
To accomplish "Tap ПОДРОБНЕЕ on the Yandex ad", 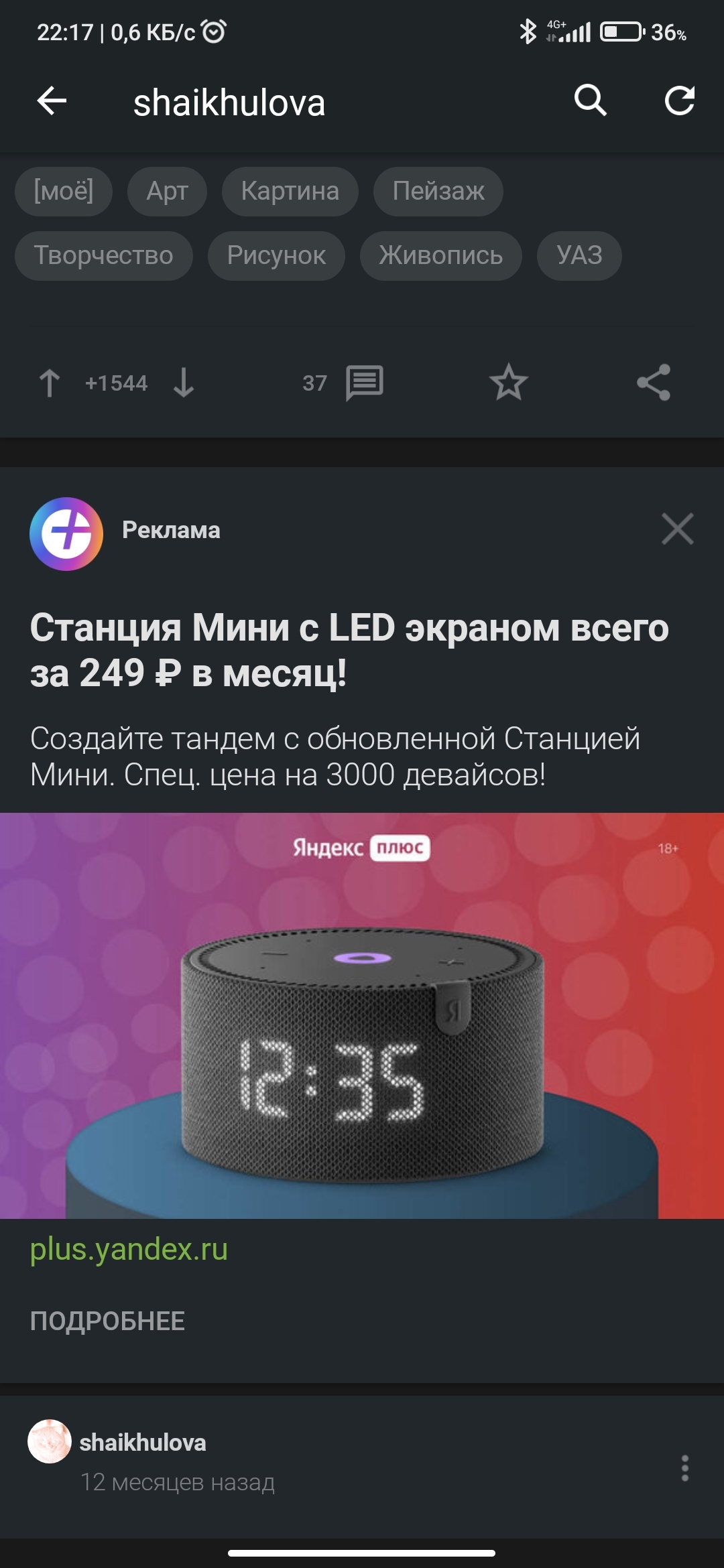I will point(107,1321).
